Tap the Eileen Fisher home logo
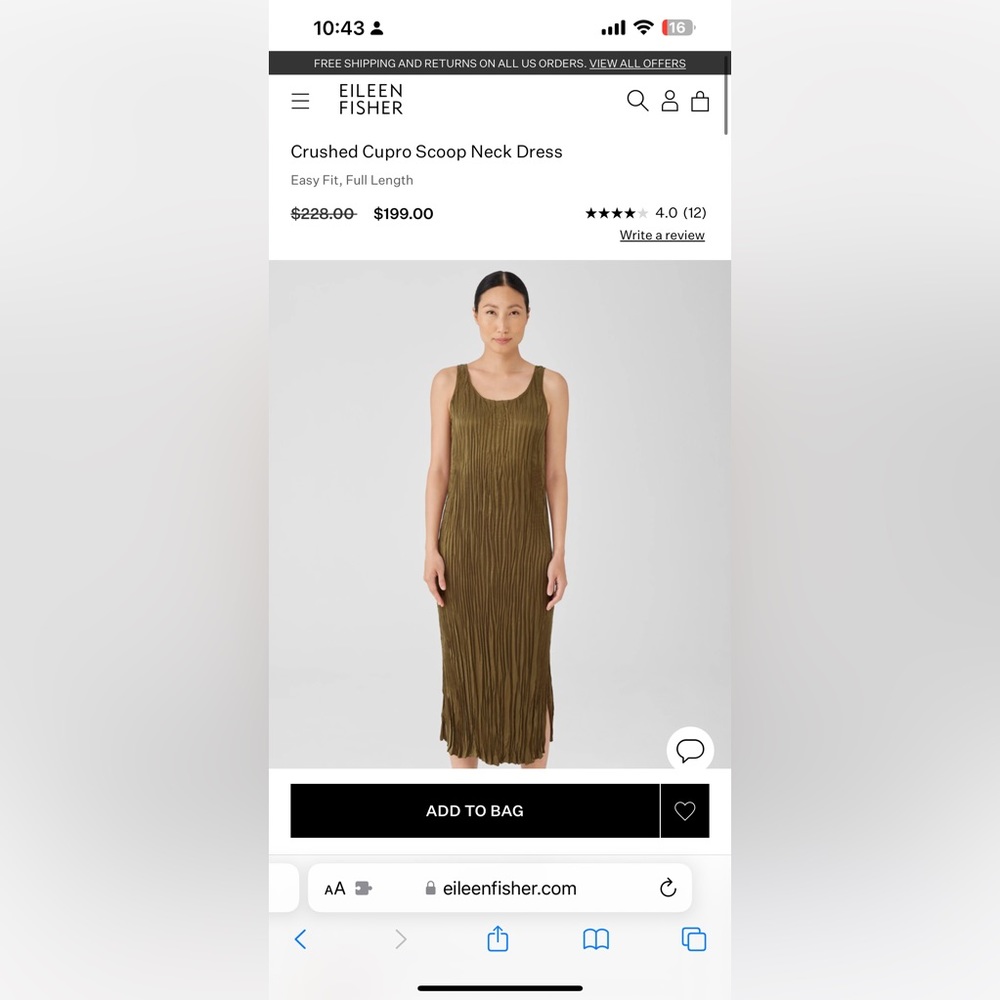1000x1000 pixels. tap(371, 100)
